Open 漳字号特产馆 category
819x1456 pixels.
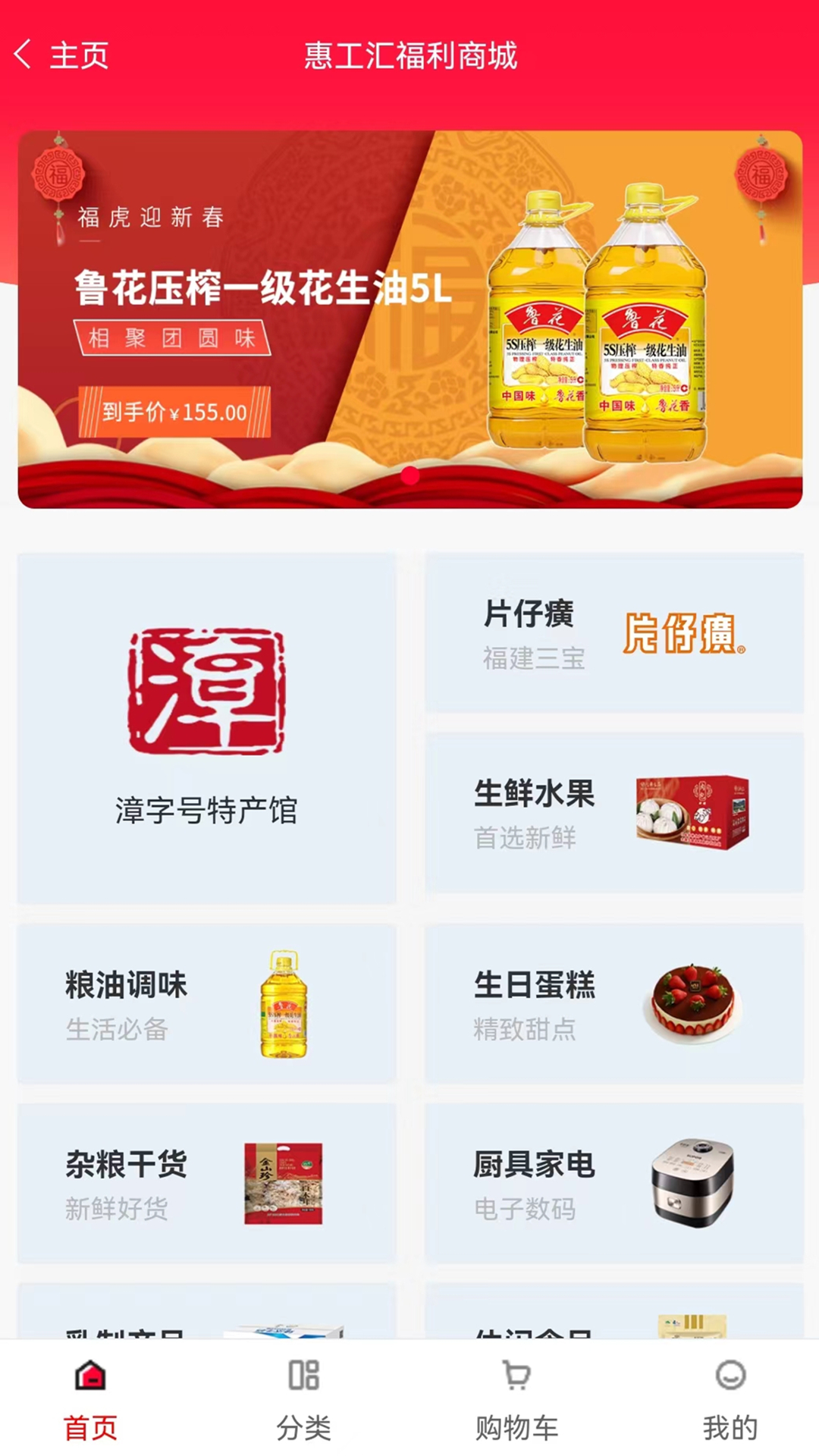(x=206, y=728)
